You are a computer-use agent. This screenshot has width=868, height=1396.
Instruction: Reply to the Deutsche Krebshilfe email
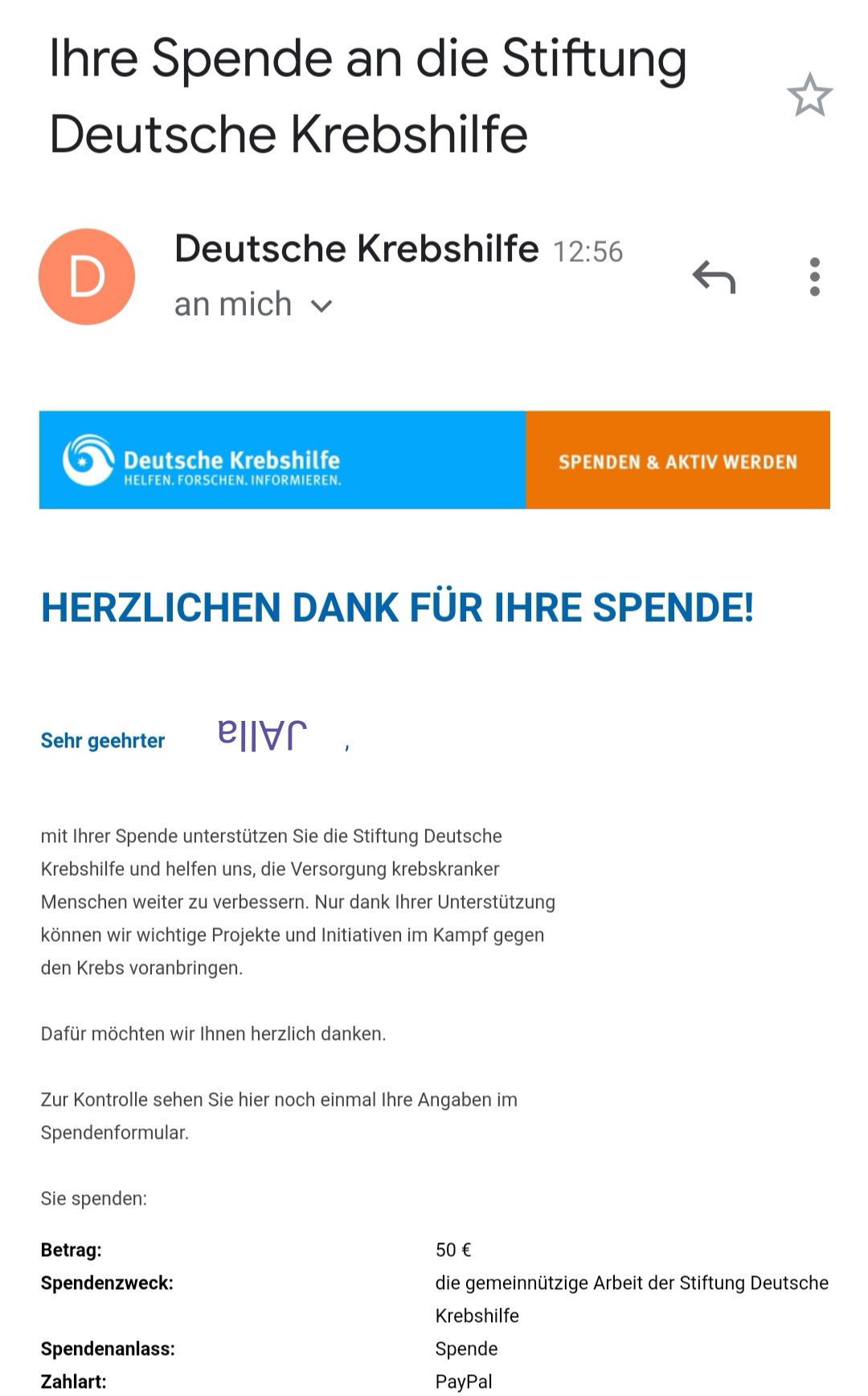point(714,276)
